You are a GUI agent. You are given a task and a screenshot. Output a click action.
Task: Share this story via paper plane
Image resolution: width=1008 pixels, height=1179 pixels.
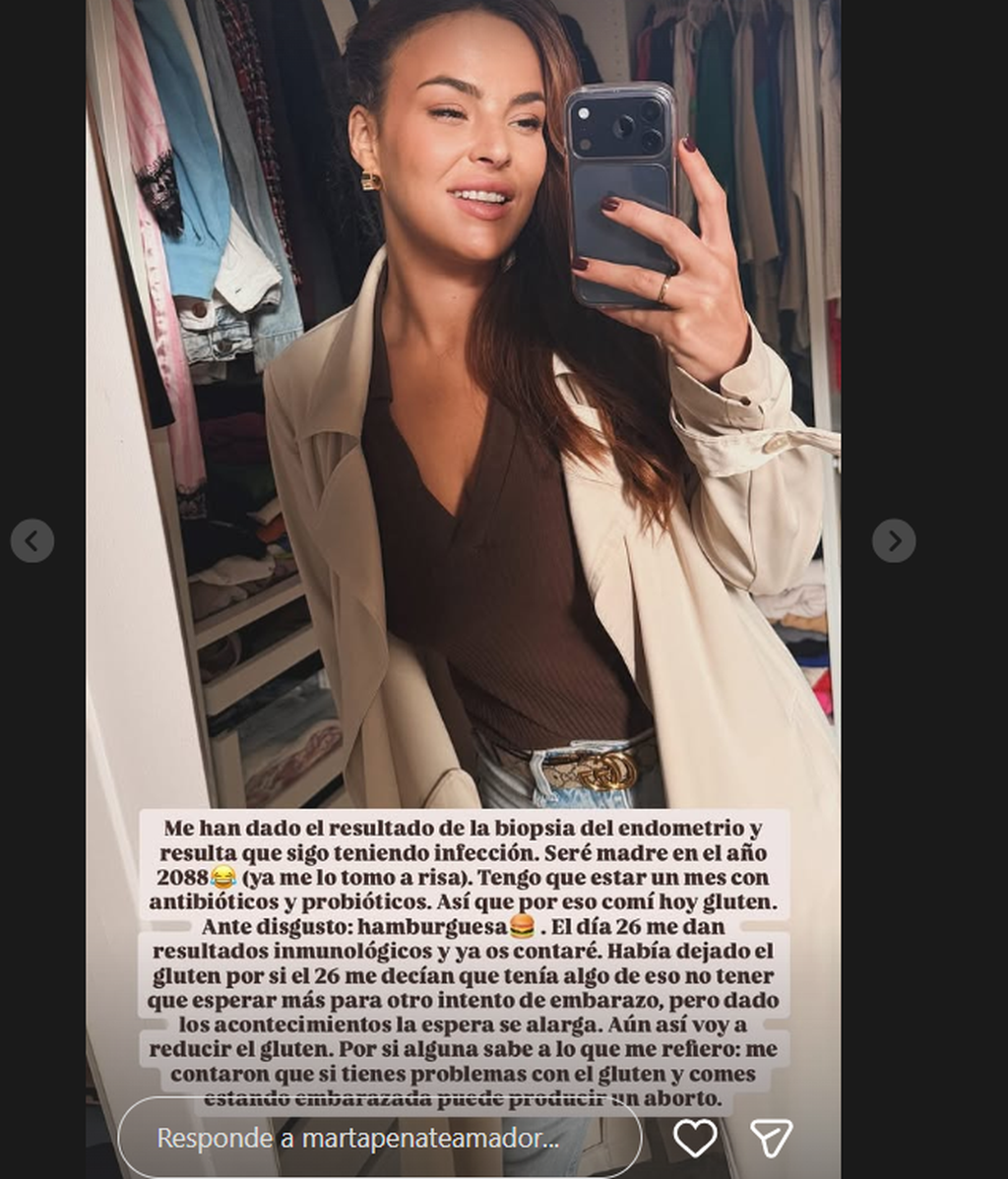coord(771,1139)
